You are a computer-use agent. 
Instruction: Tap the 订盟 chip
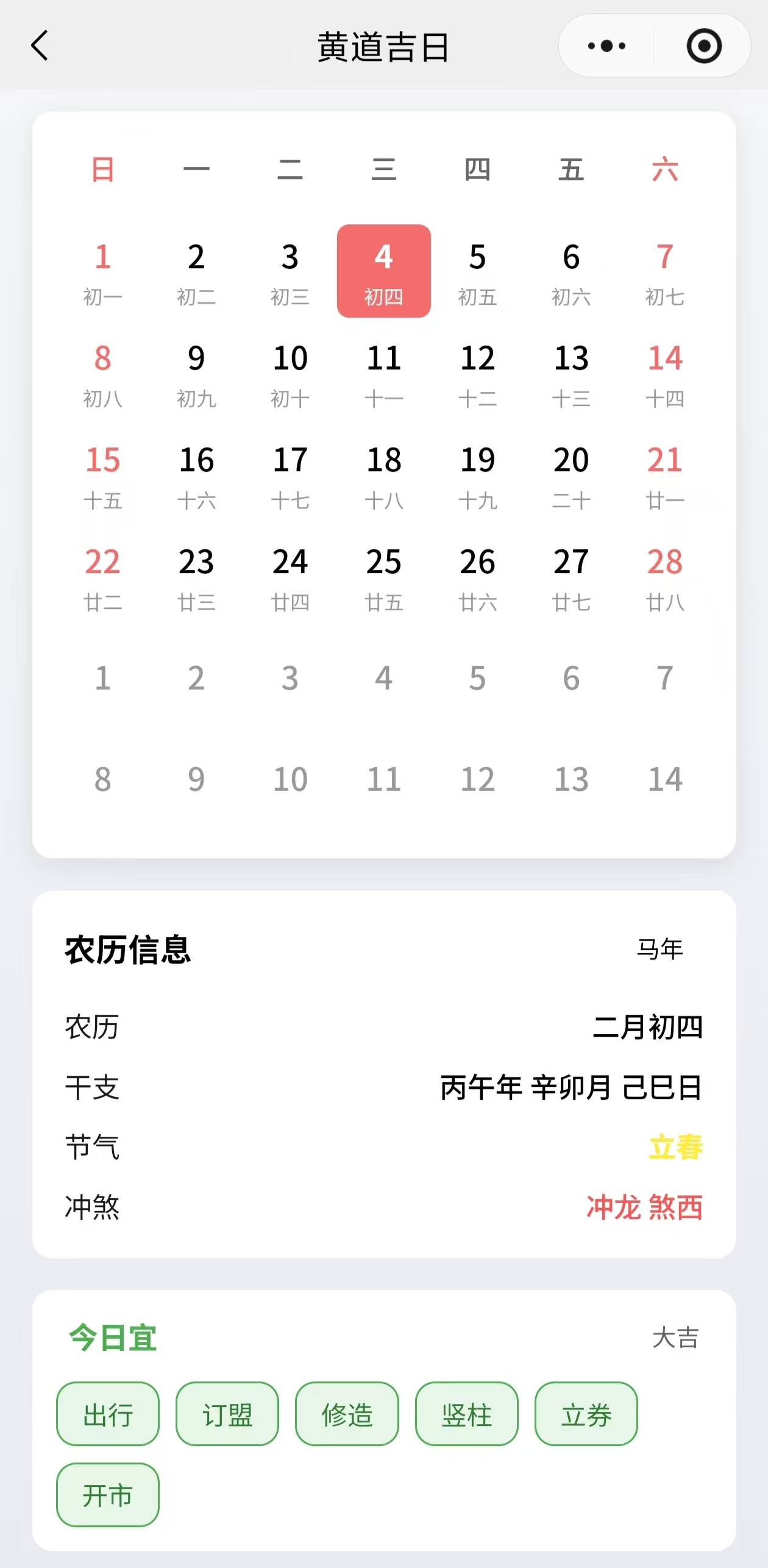point(227,1414)
